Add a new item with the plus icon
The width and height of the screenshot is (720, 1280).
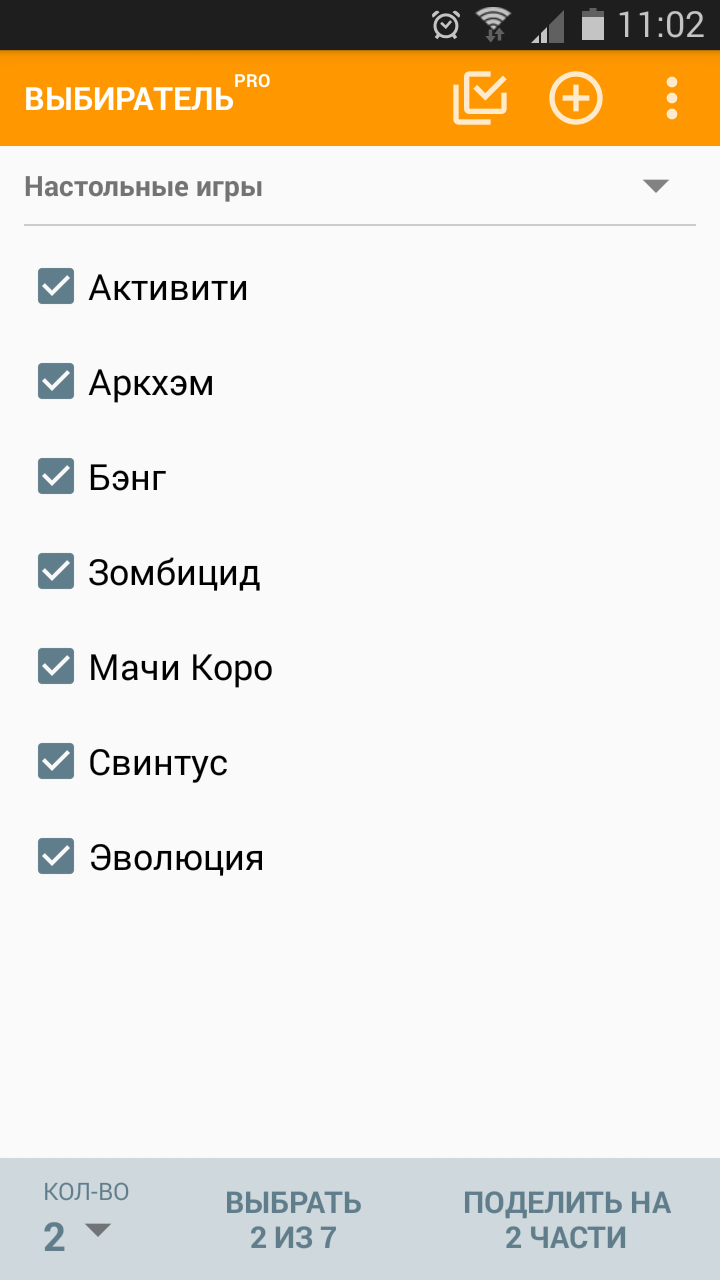(576, 98)
